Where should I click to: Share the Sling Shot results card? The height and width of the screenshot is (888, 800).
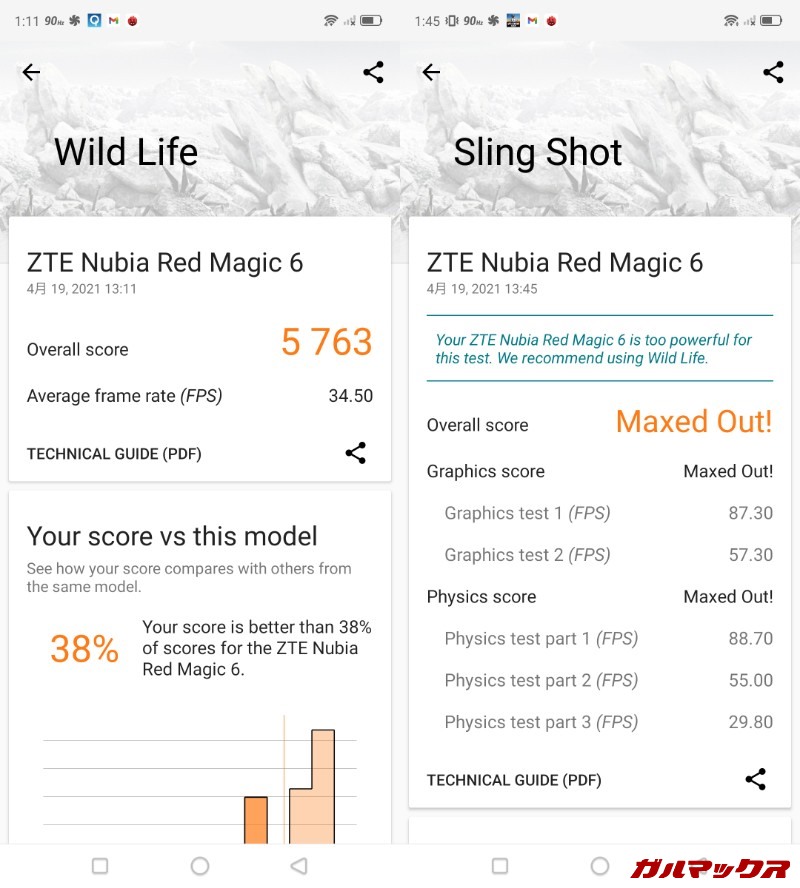(756, 780)
